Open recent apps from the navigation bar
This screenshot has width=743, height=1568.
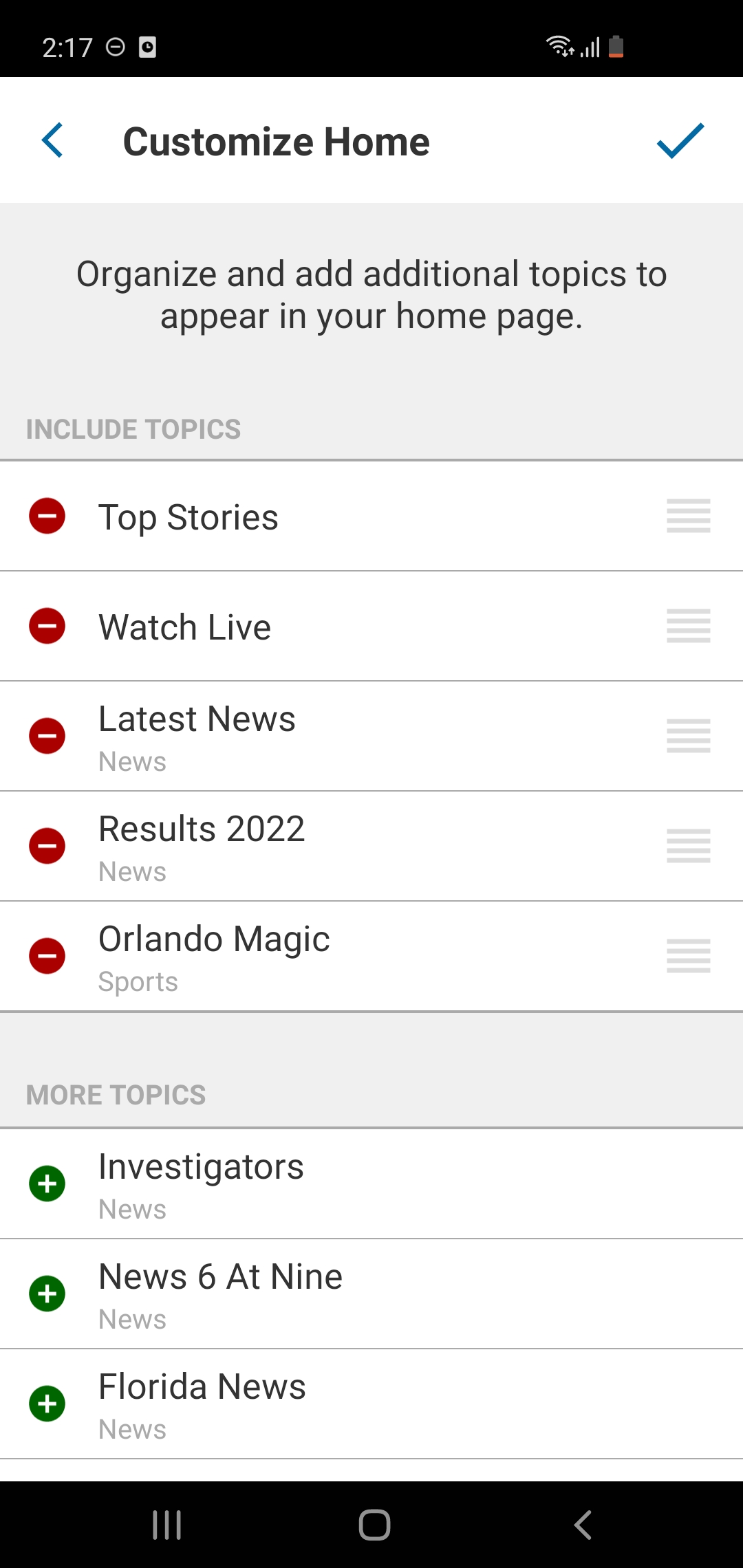[x=166, y=1525]
